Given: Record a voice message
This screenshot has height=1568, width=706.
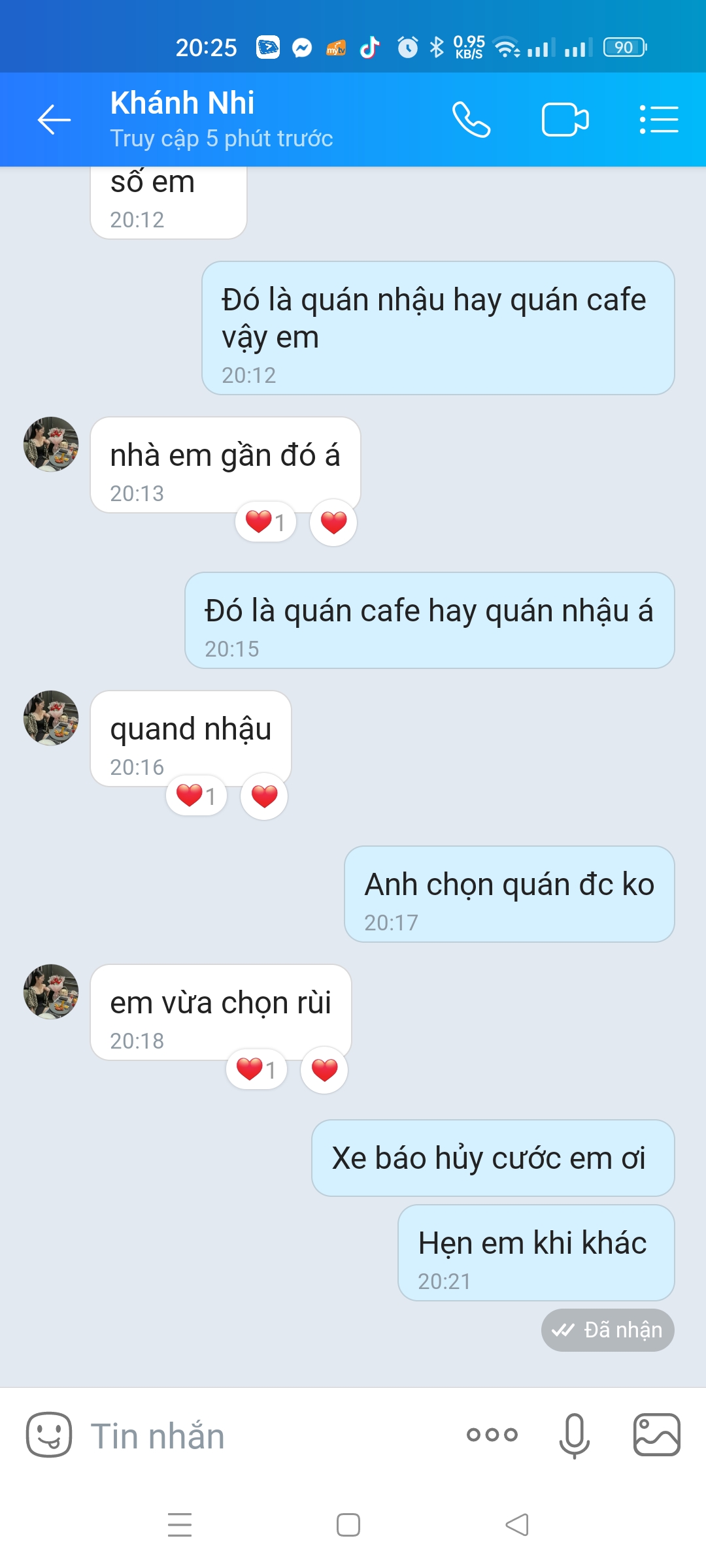Looking at the screenshot, I should point(574,1435).
